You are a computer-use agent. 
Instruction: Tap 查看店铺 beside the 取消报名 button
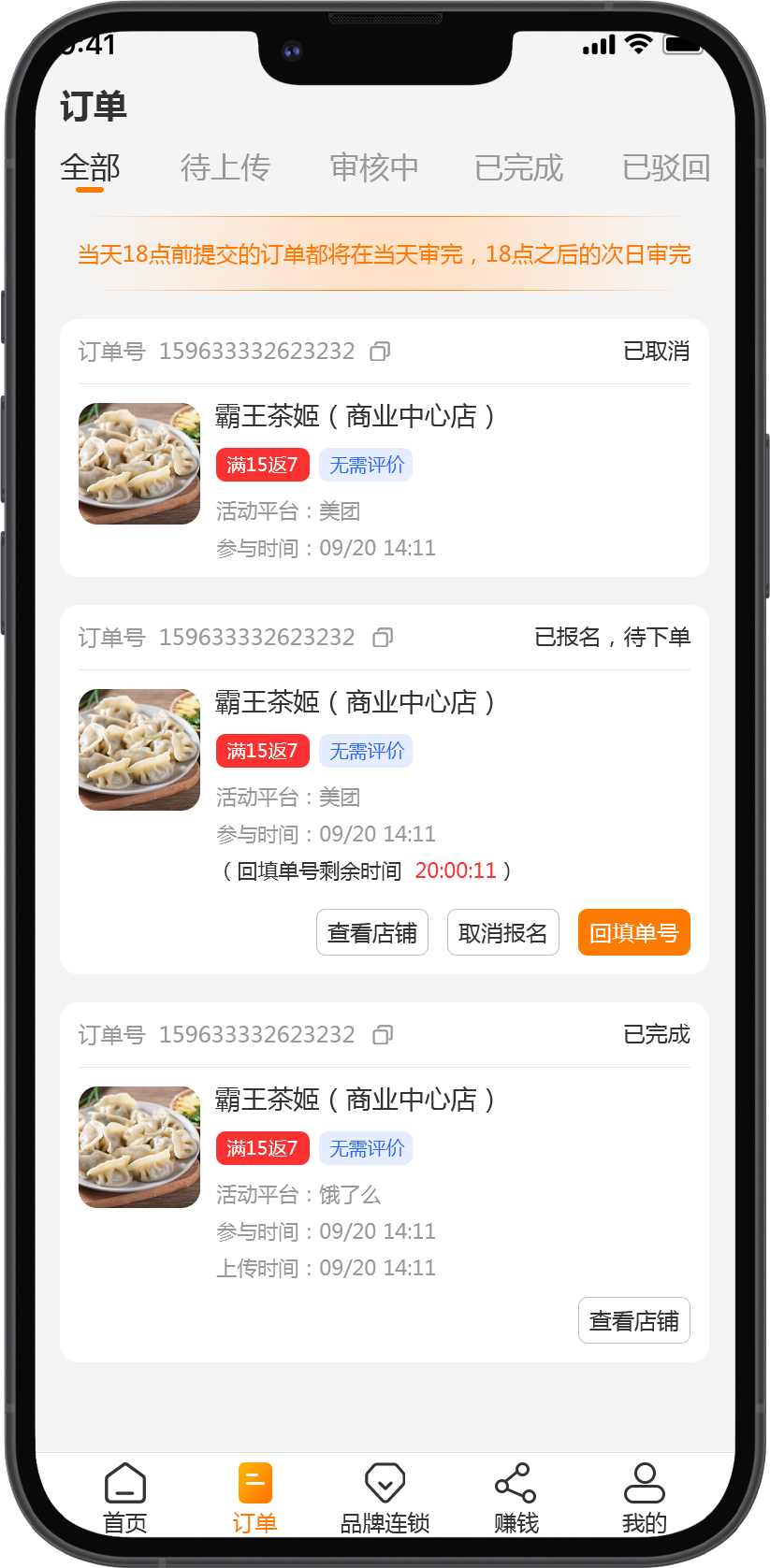pyautogui.click(x=372, y=932)
